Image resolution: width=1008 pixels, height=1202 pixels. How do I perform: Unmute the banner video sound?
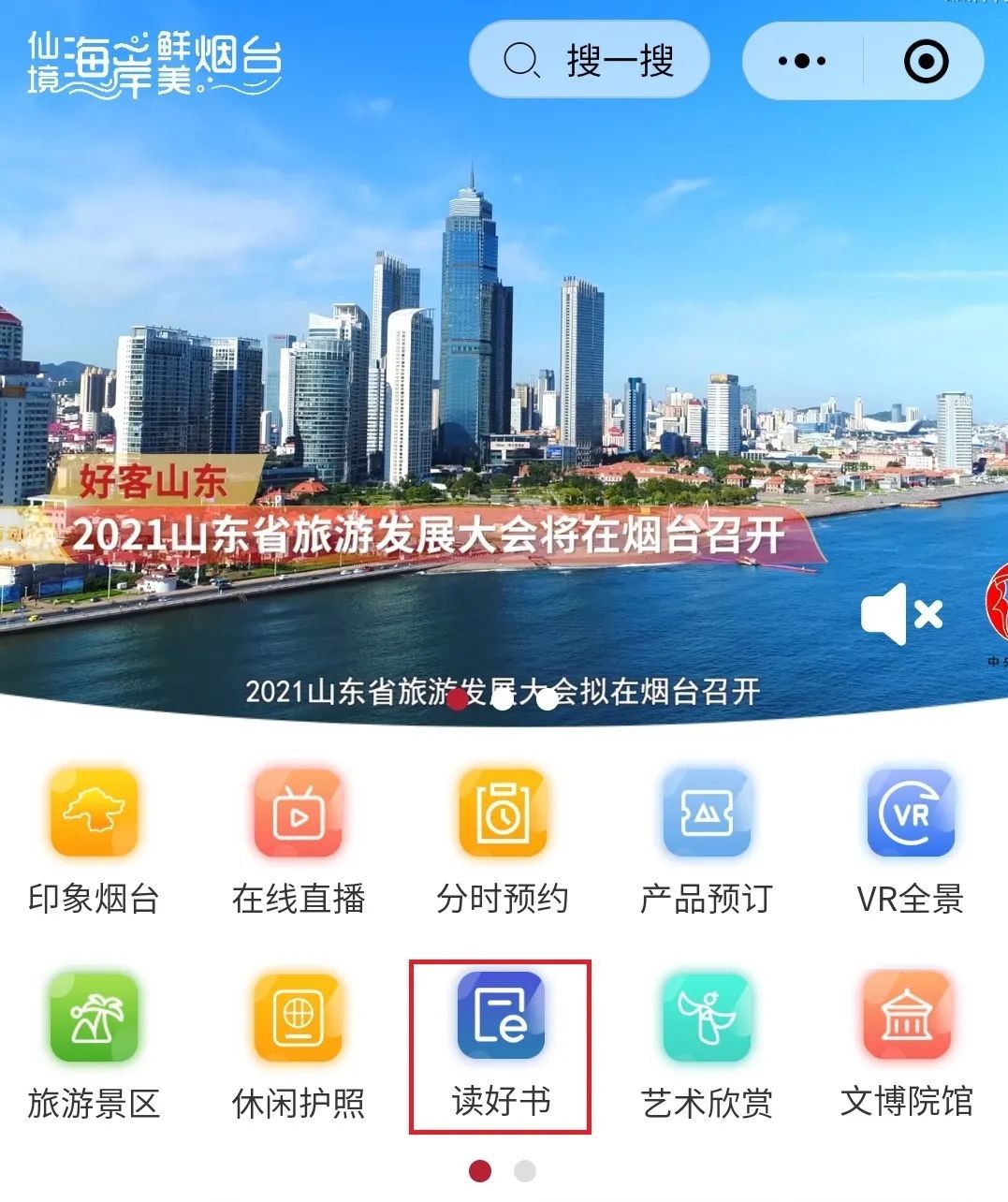coord(900,614)
